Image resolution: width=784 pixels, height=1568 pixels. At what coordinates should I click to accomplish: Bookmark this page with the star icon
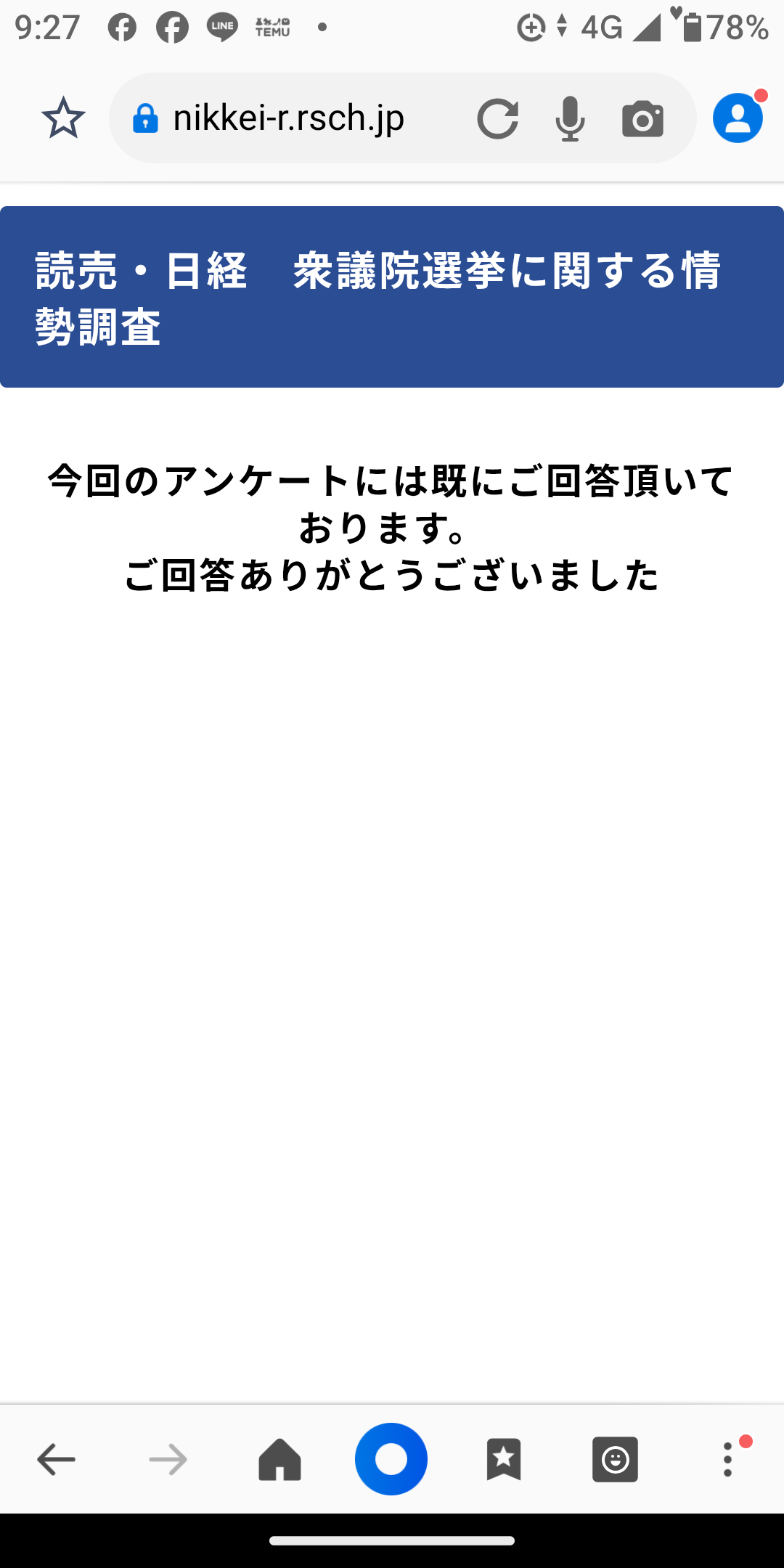pyautogui.click(x=63, y=118)
